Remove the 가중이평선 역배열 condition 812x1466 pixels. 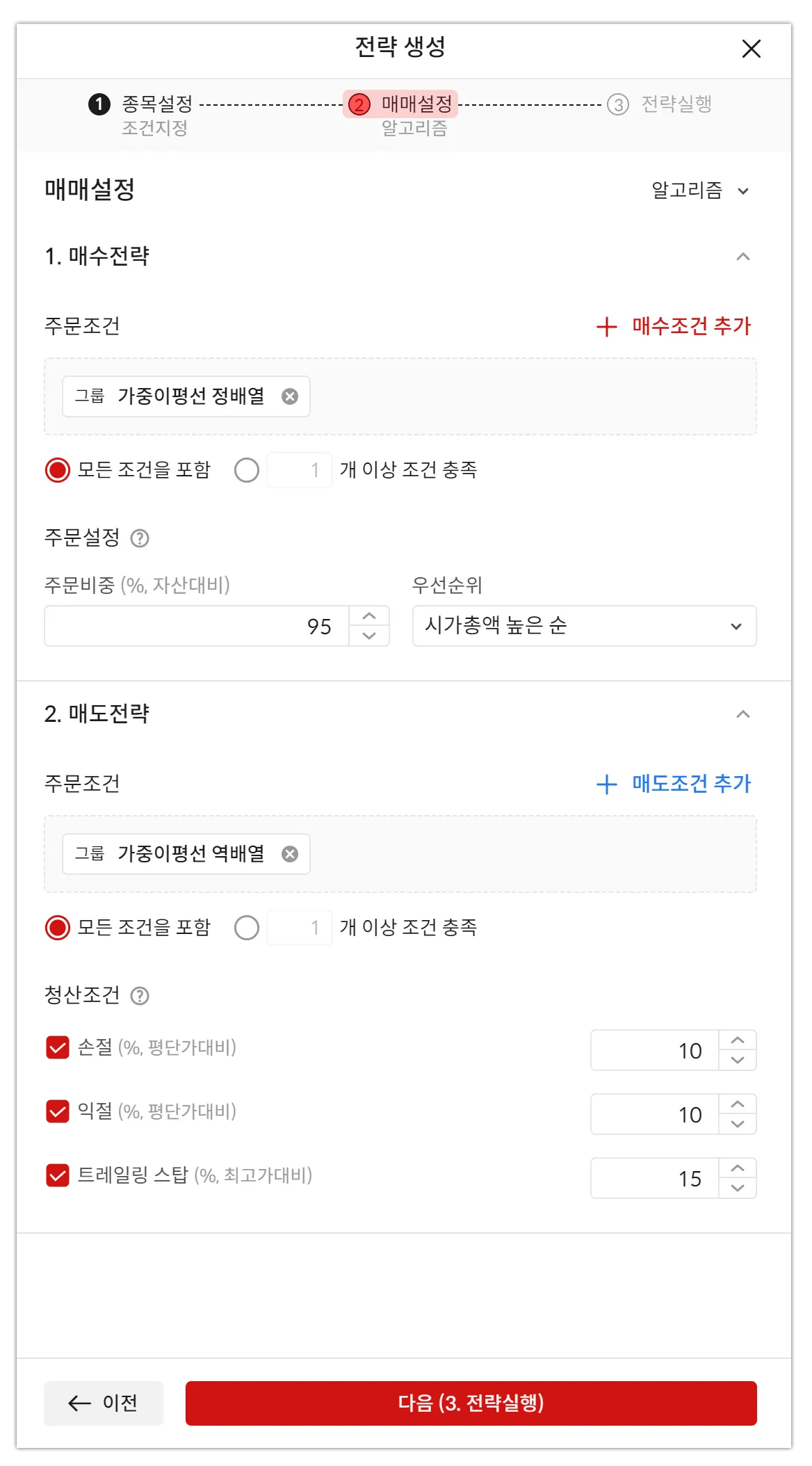pos(290,854)
